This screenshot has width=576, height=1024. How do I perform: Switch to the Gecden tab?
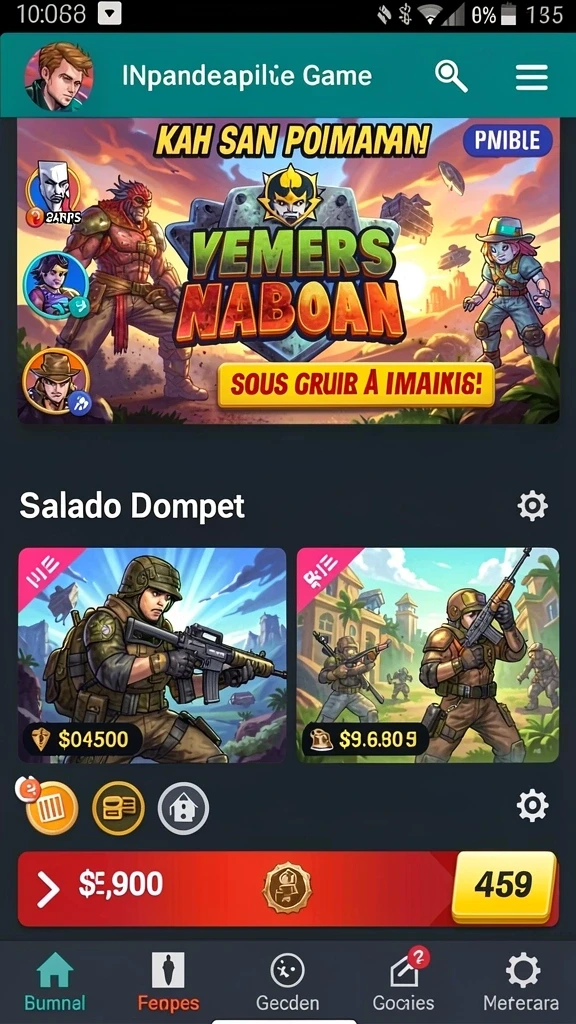(x=287, y=982)
